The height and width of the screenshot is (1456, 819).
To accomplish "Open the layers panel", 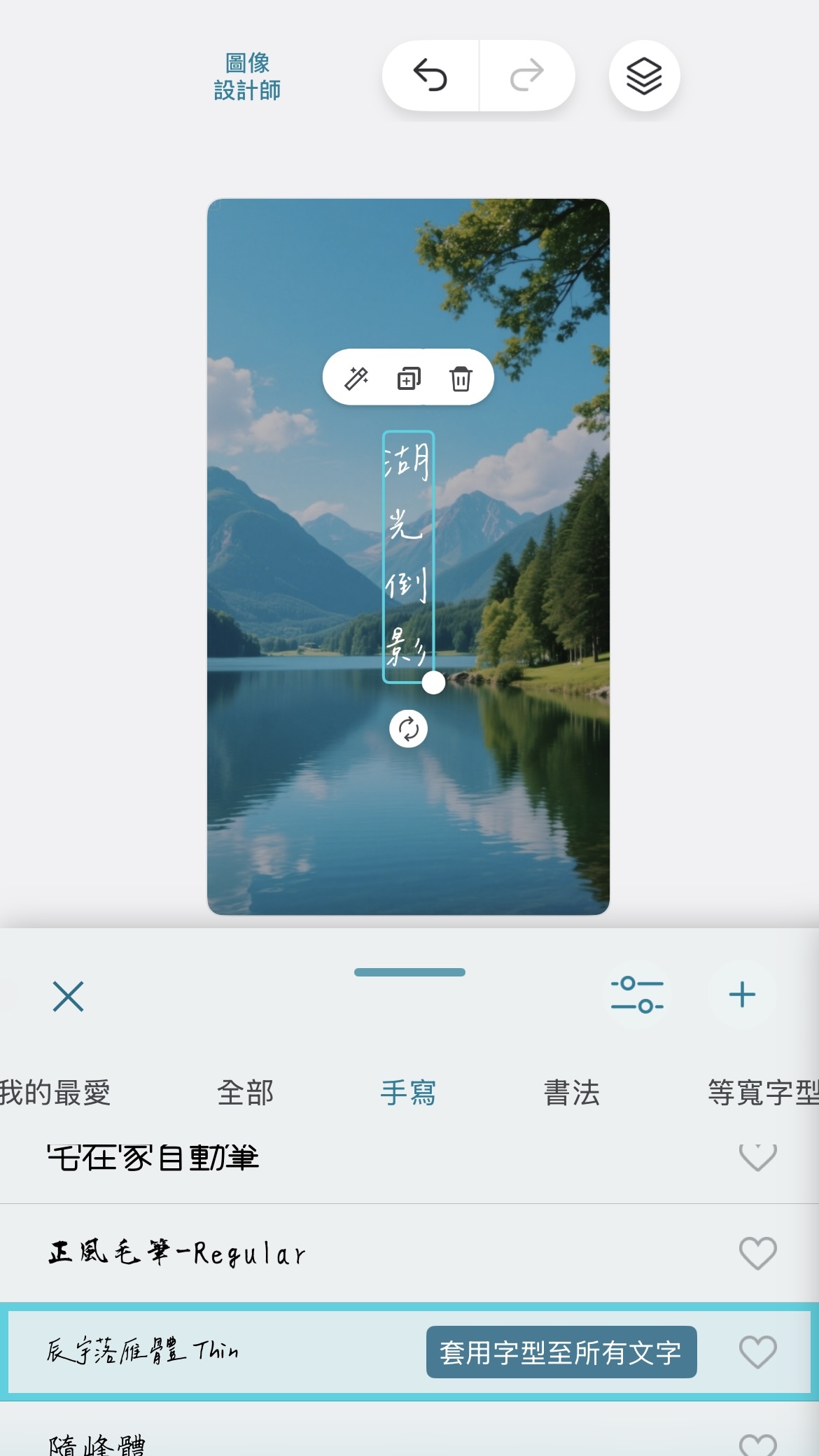I will tap(644, 76).
